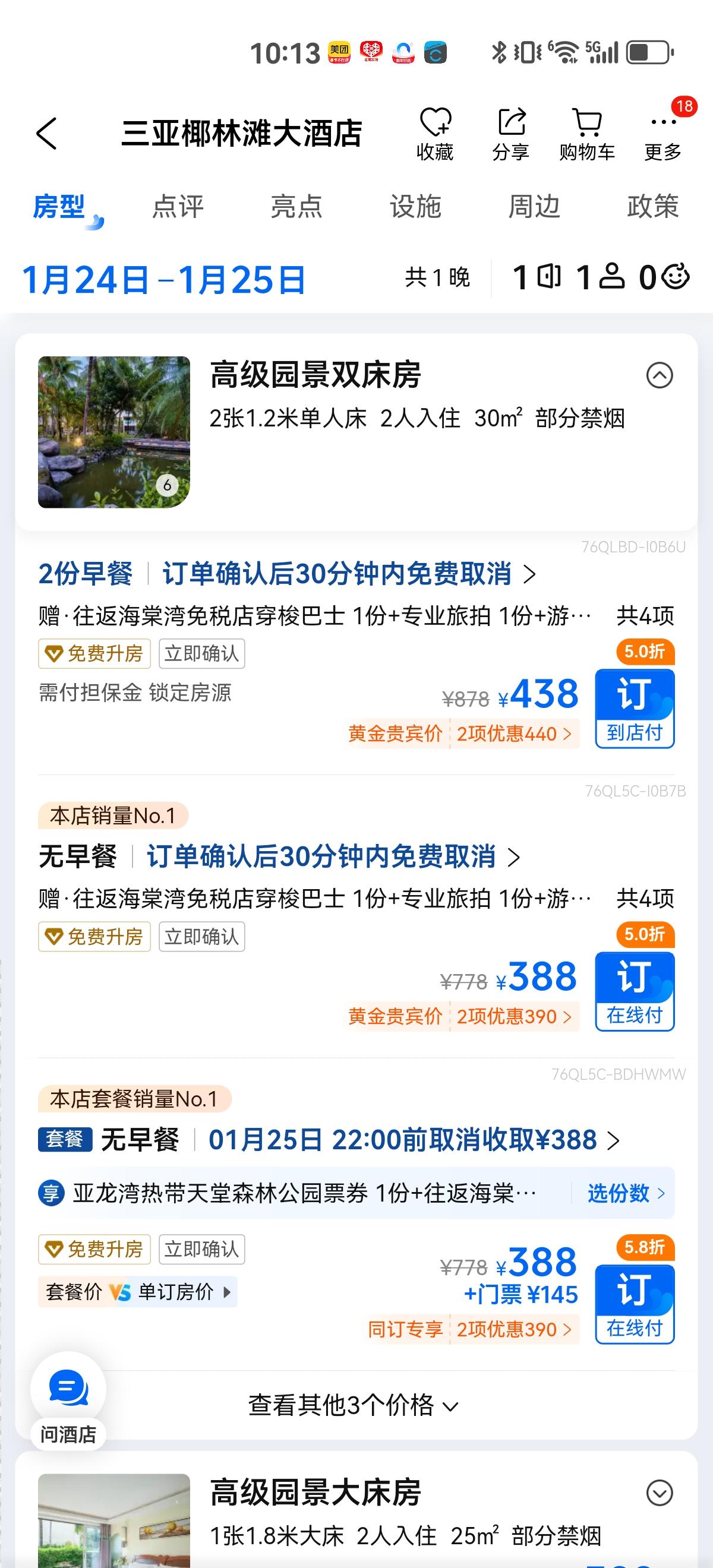Switch to the 周边 nearby tab

tap(534, 206)
